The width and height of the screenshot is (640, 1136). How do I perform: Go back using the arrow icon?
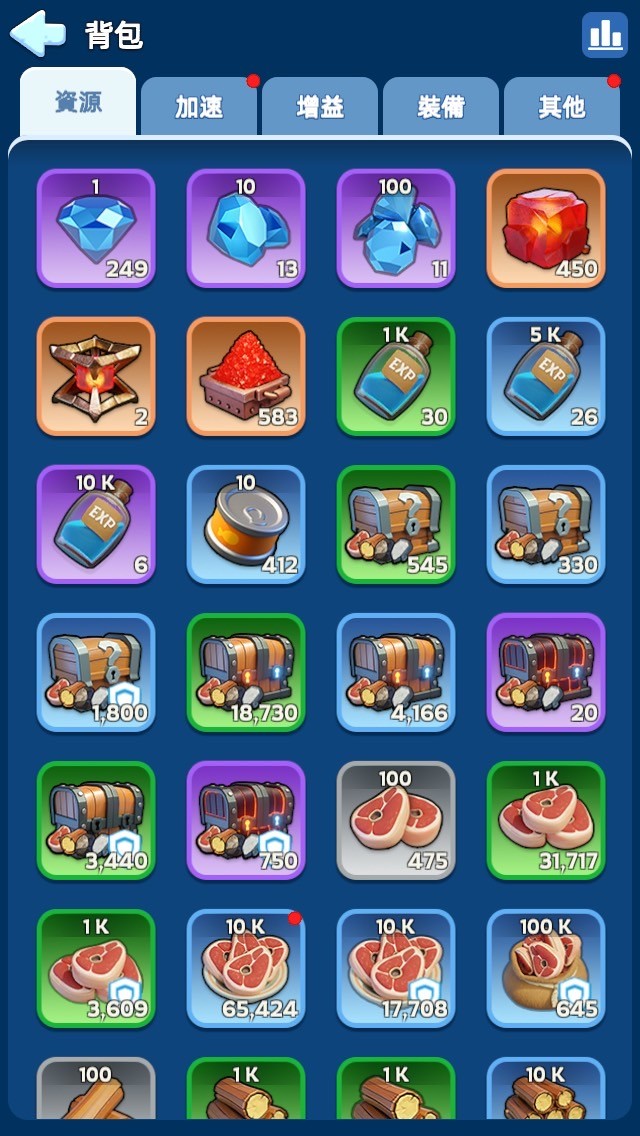click(x=37, y=34)
